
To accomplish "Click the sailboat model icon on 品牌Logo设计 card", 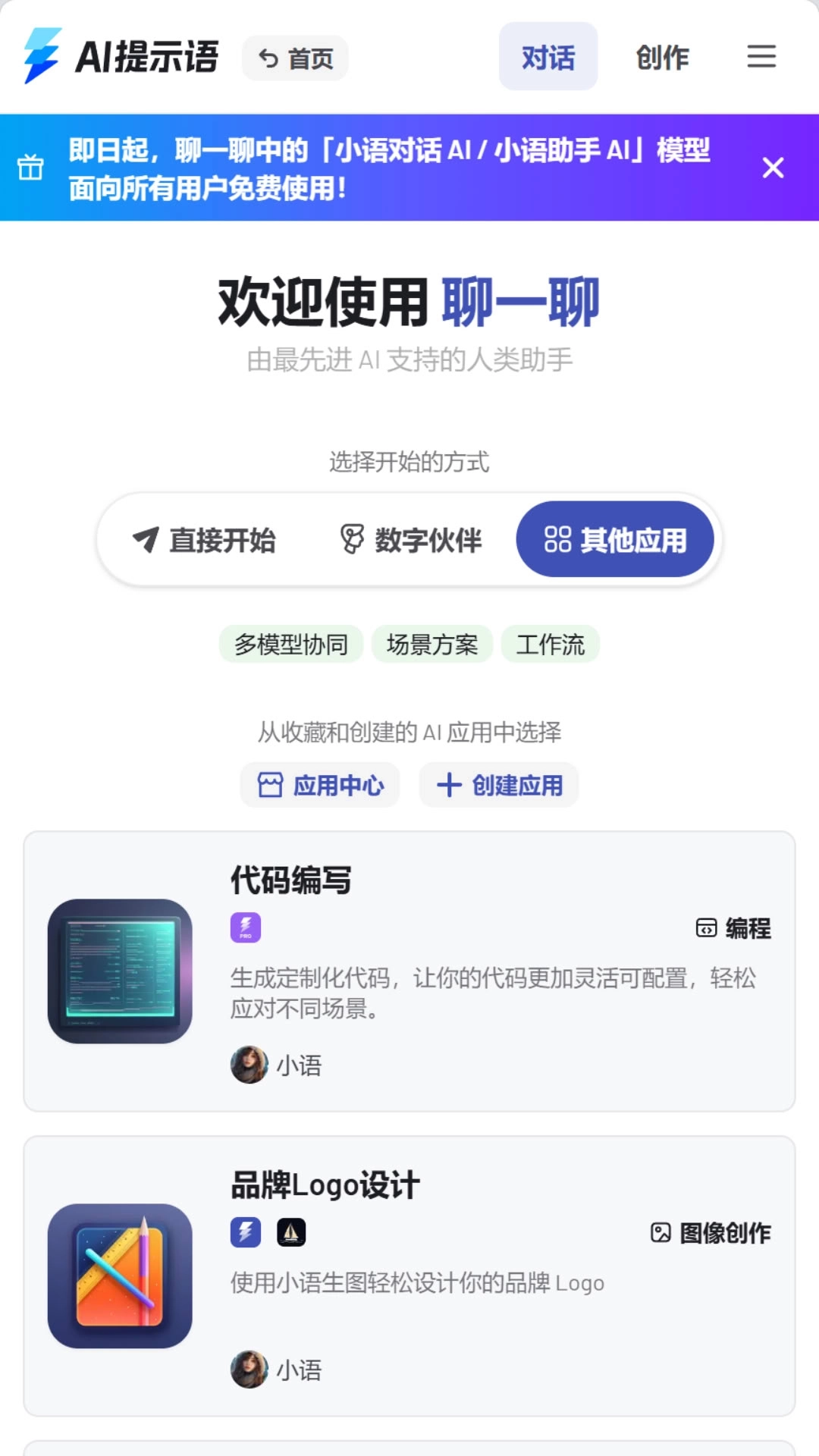I will (x=291, y=1232).
